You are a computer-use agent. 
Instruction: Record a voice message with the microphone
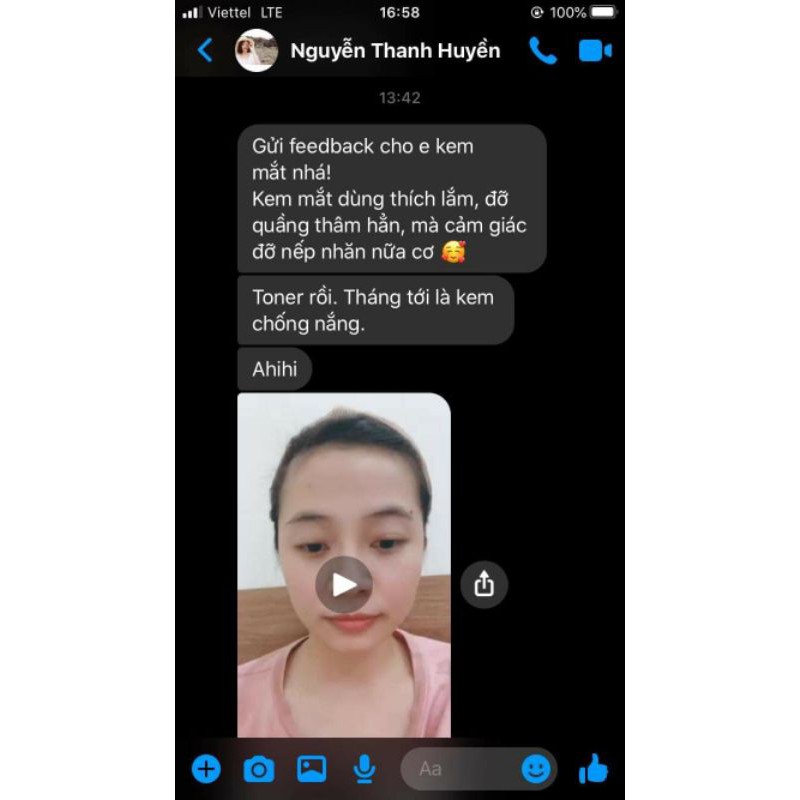coord(364,769)
